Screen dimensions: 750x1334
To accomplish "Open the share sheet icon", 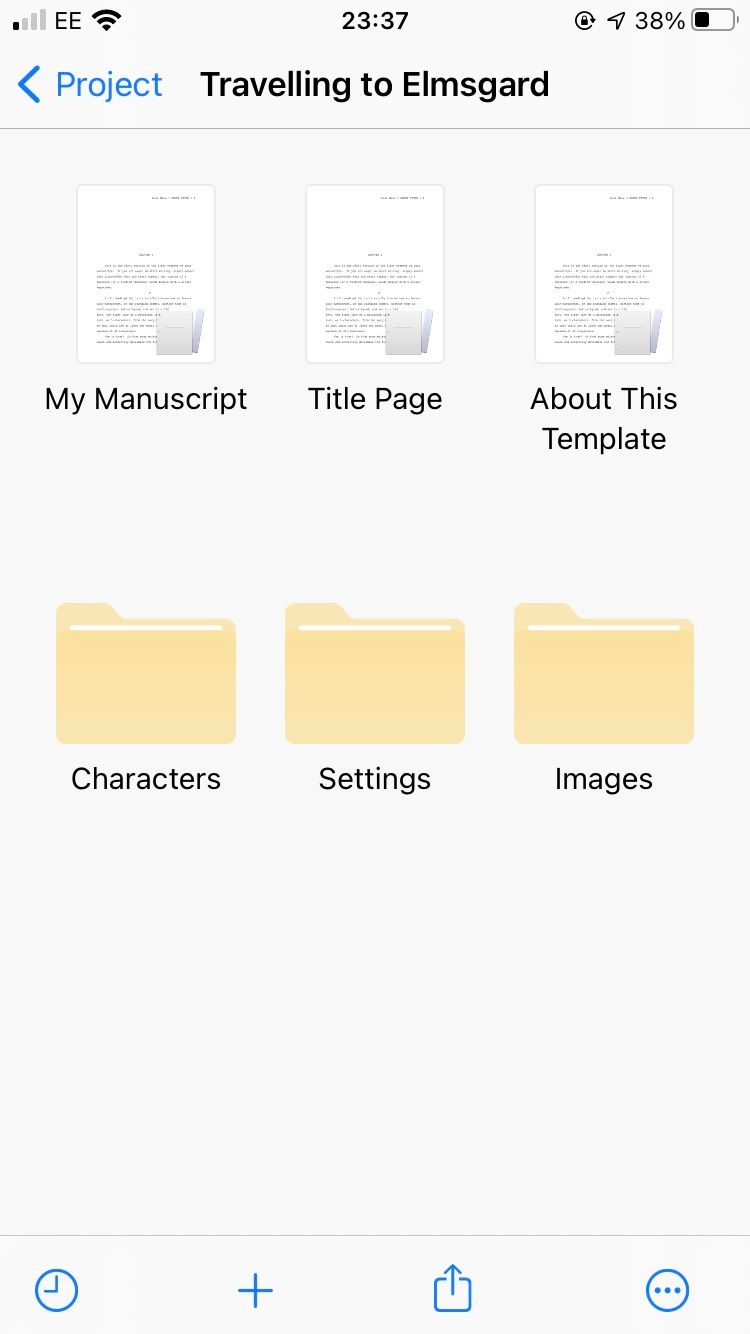I will (x=452, y=1289).
